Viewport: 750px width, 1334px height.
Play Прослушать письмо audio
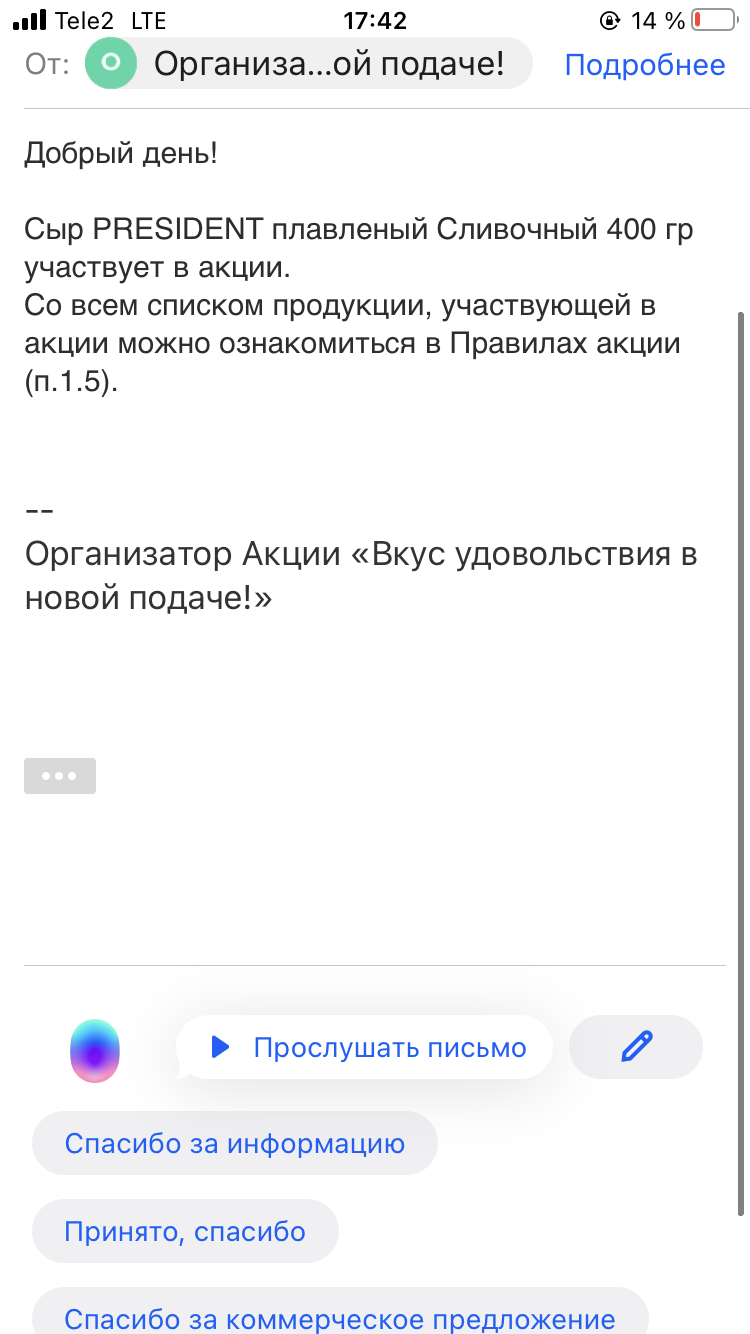[366, 1047]
